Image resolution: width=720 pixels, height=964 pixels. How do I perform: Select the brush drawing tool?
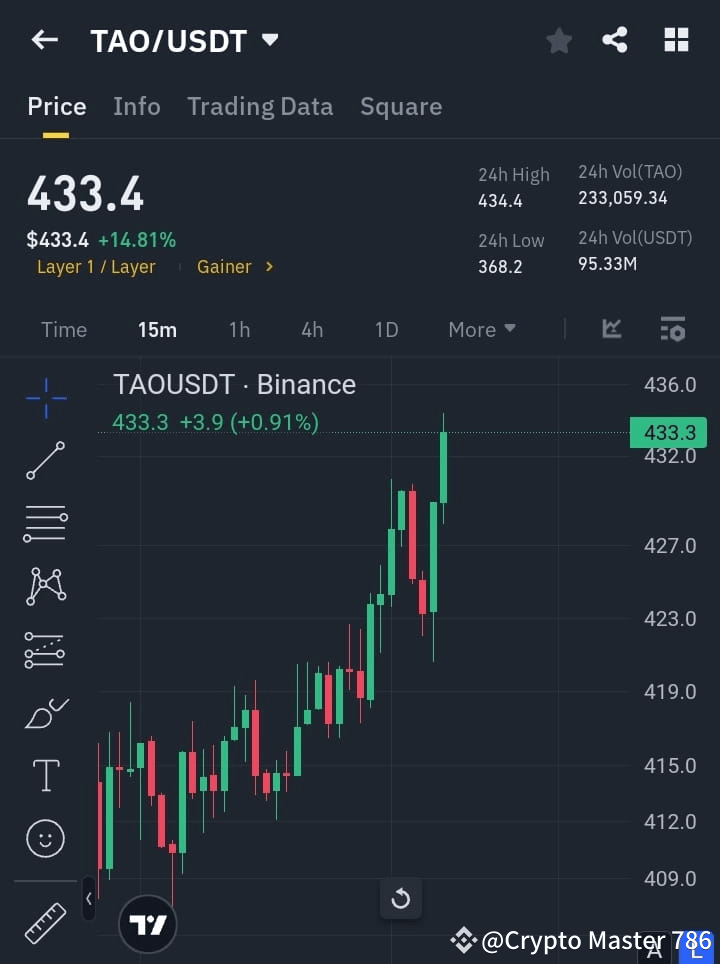45,713
